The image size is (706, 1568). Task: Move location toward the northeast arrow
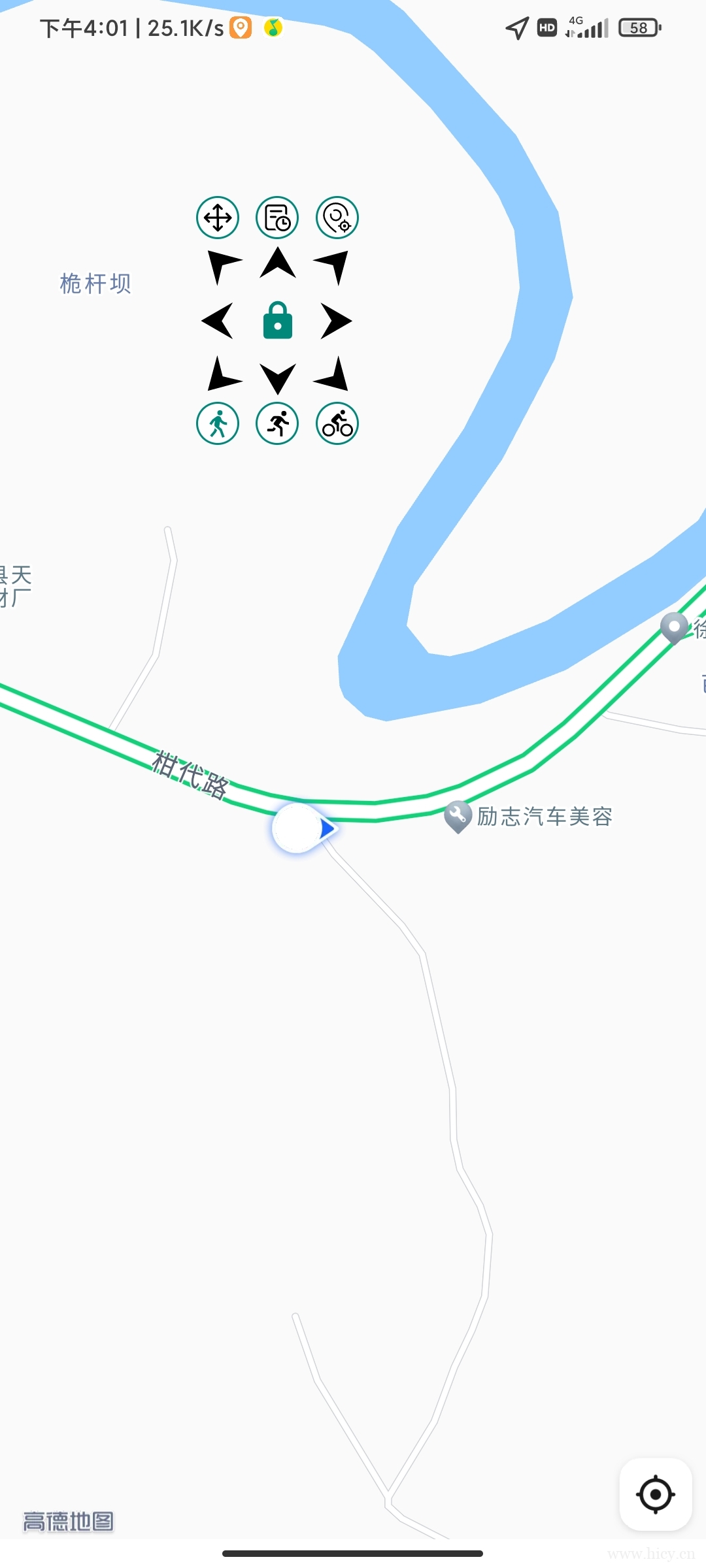(x=333, y=265)
